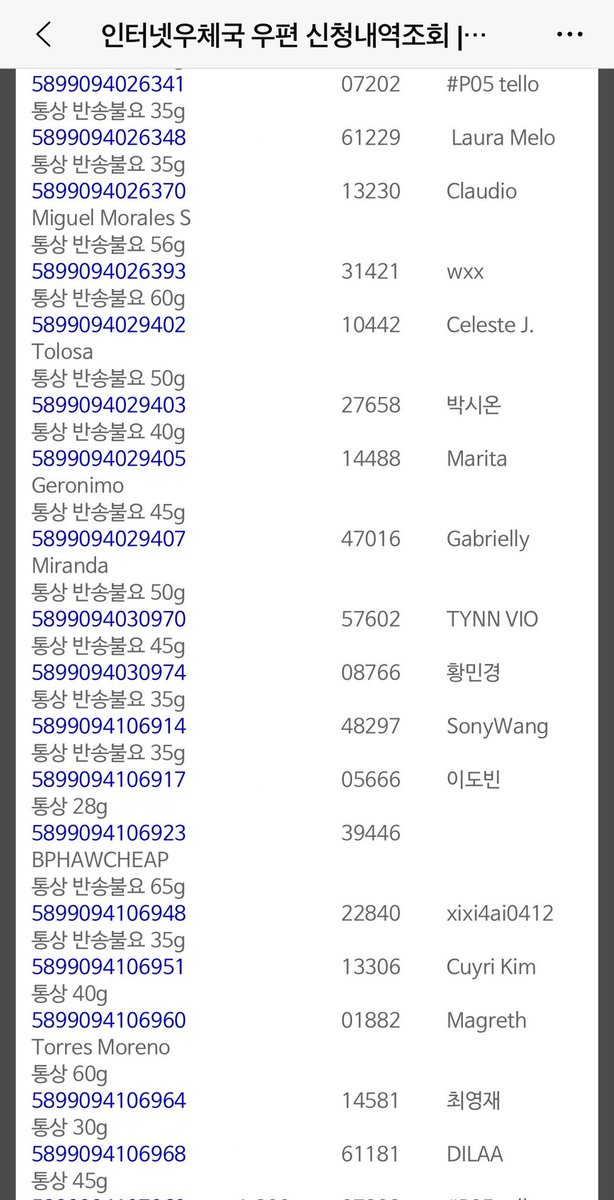Open tracking link 5899094026348 for Laura Melo

pos(109,138)
